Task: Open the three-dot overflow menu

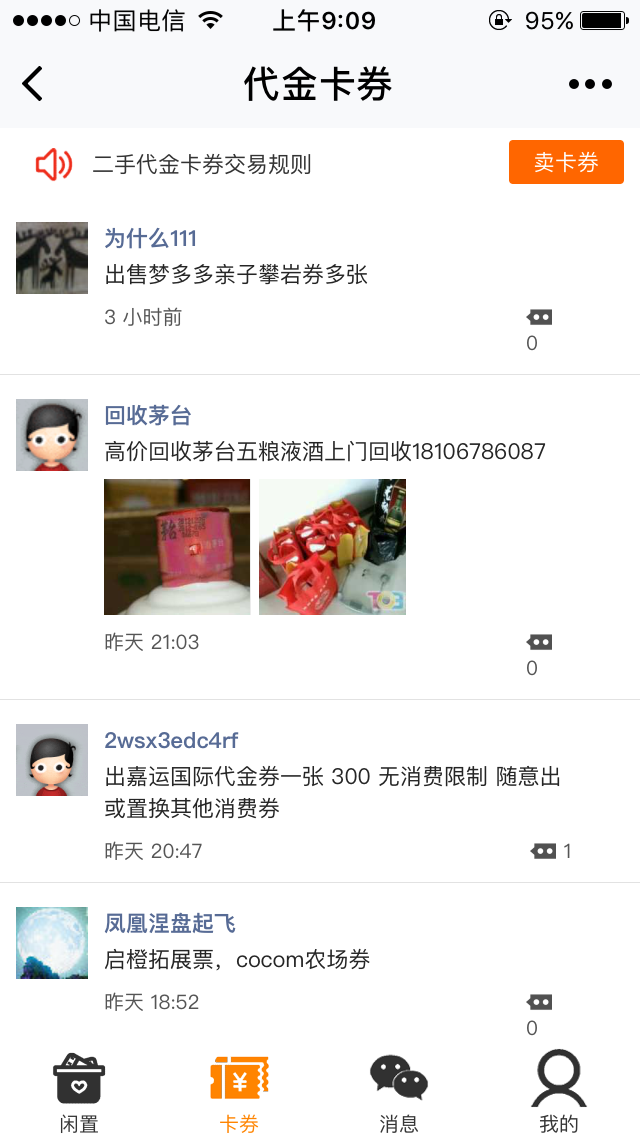Action: [590, 84]
